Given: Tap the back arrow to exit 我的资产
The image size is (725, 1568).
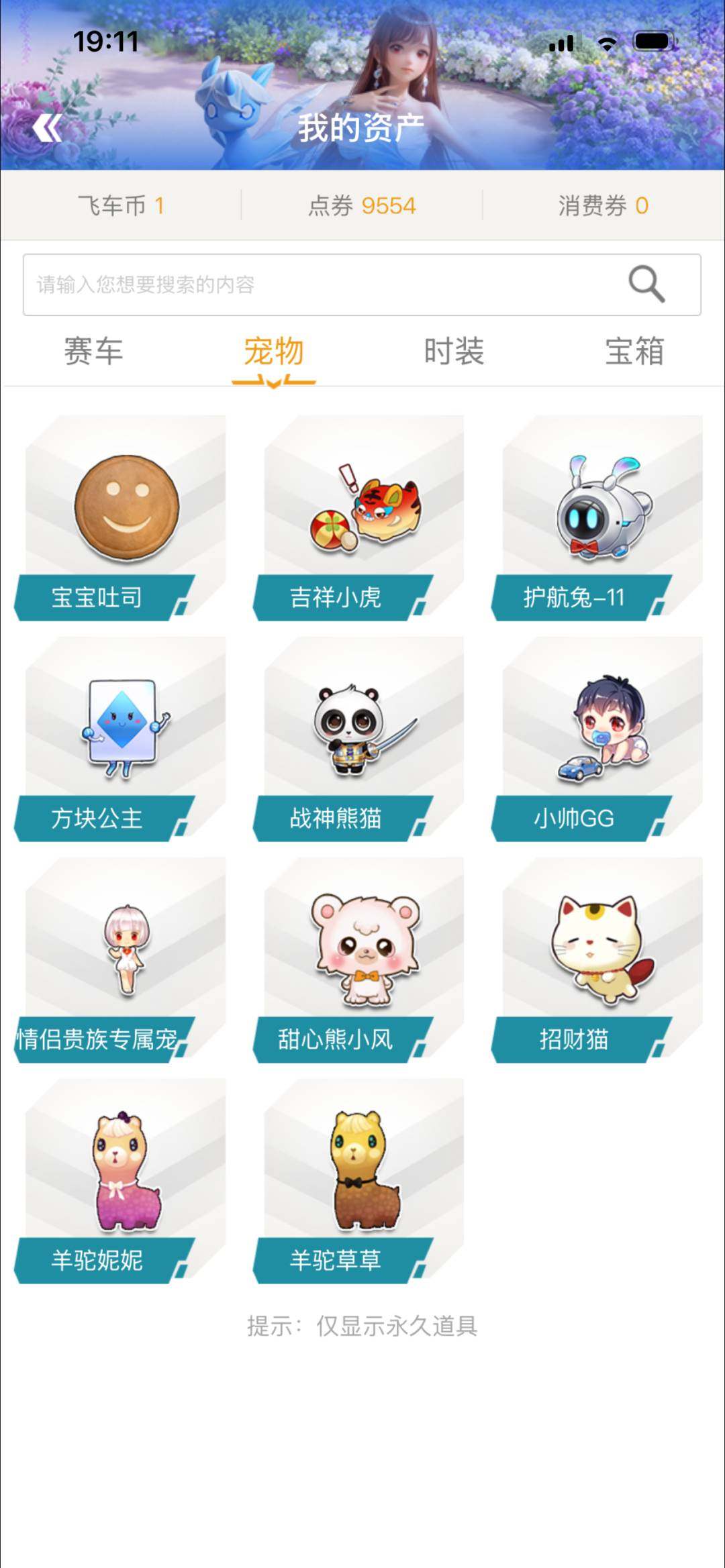Looking at the screenshot, I should (47, 127).
